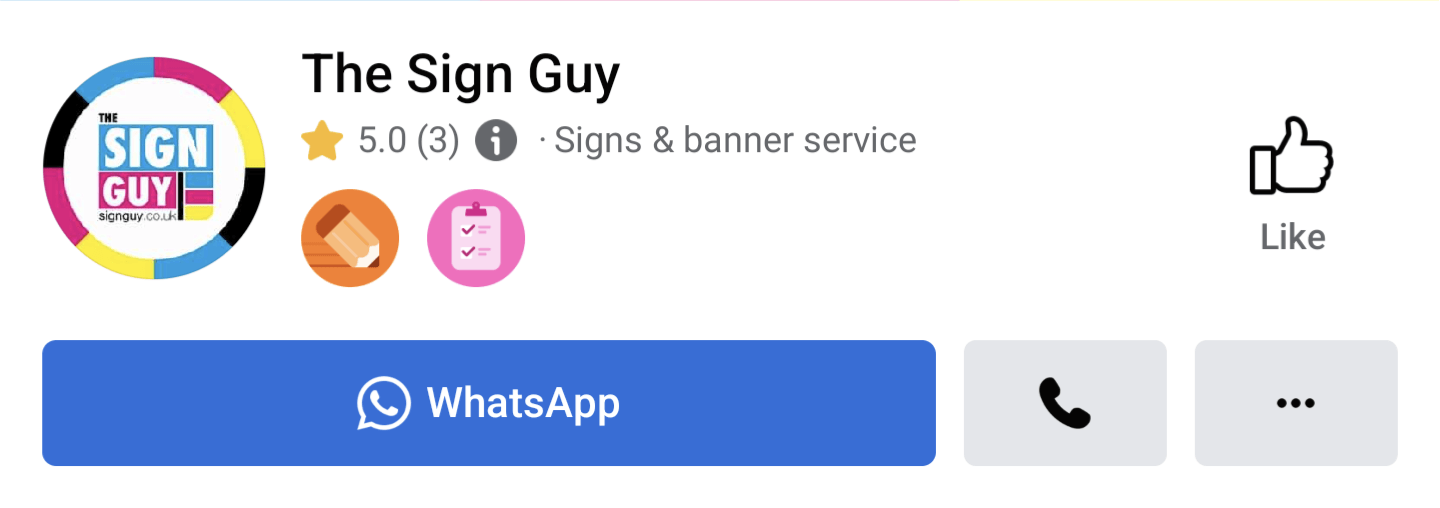Open The Sign Guy profile picture
The image size is (1440, 508).
[154, 166]
